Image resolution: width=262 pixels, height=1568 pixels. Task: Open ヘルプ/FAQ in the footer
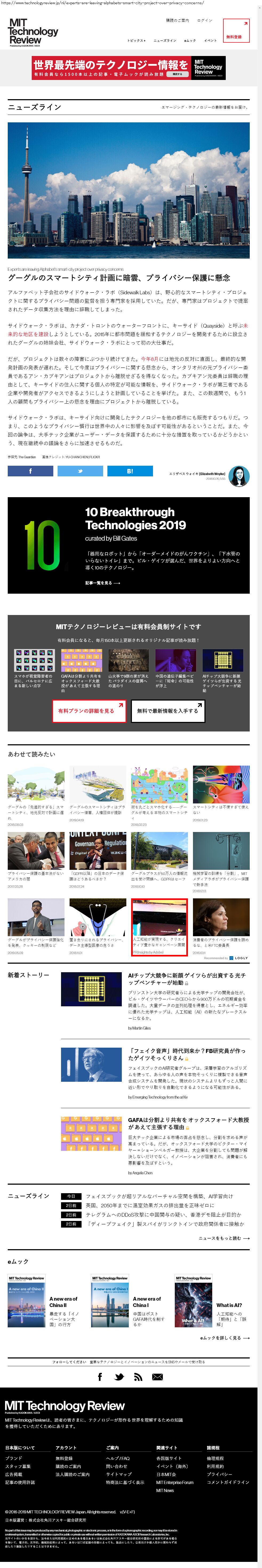point(117,1458)
